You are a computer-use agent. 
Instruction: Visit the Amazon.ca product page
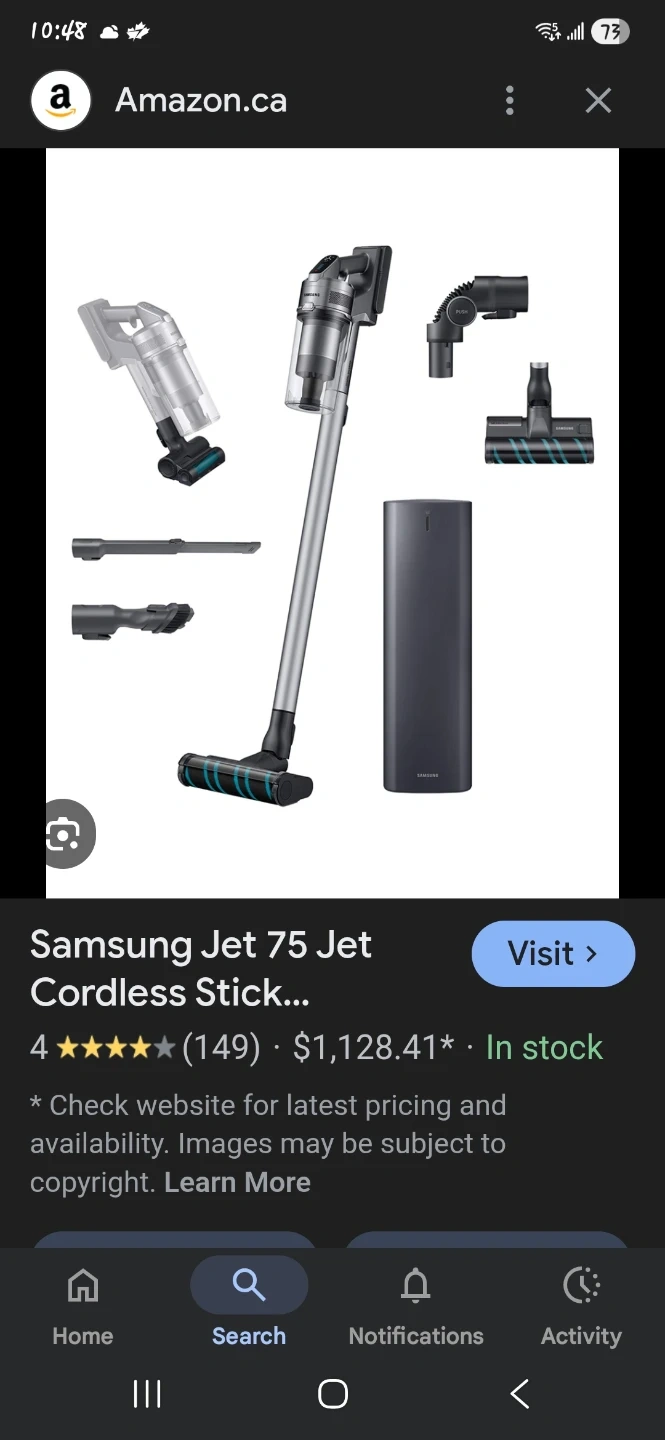552,954
